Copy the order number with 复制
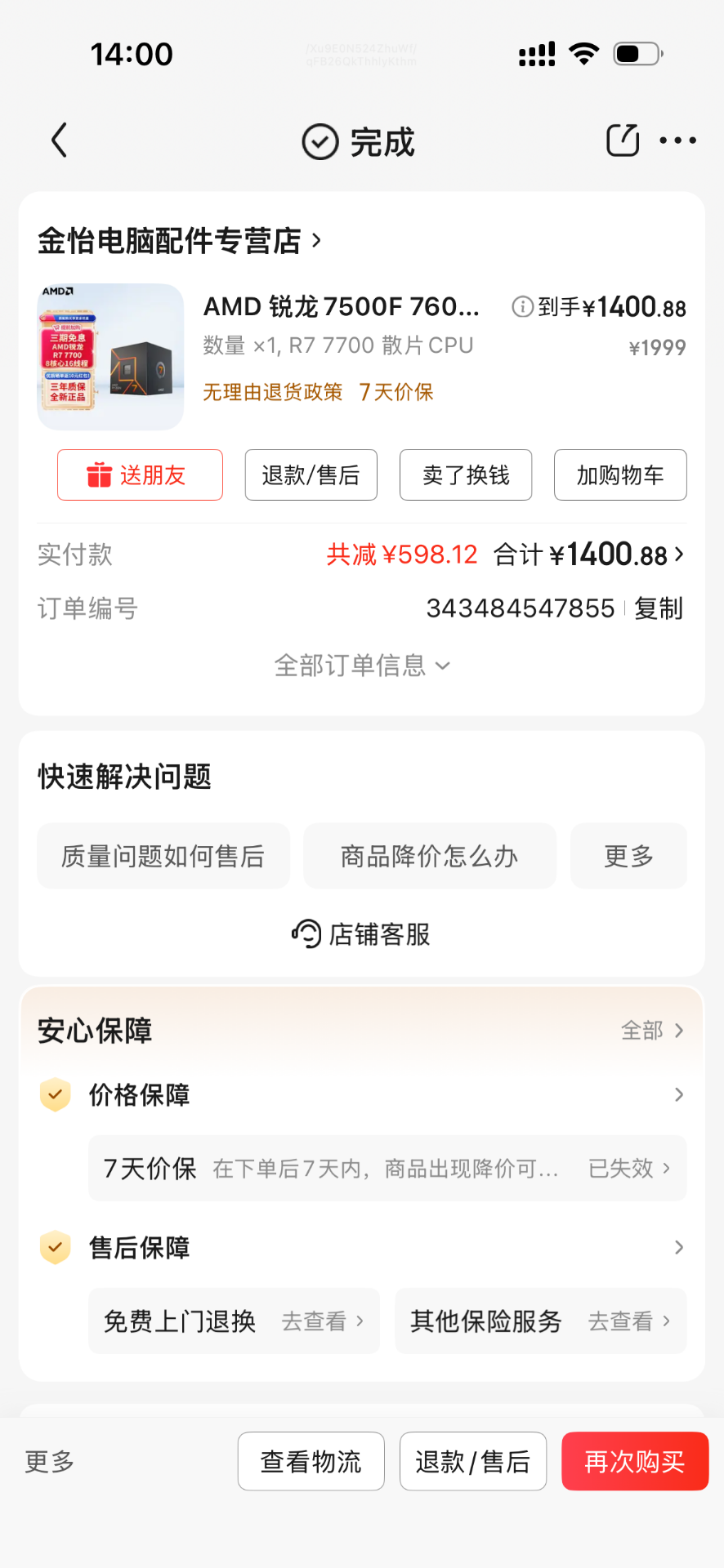Image resolution: width=724 pixels, height=1568 pixels. (658, 608)
